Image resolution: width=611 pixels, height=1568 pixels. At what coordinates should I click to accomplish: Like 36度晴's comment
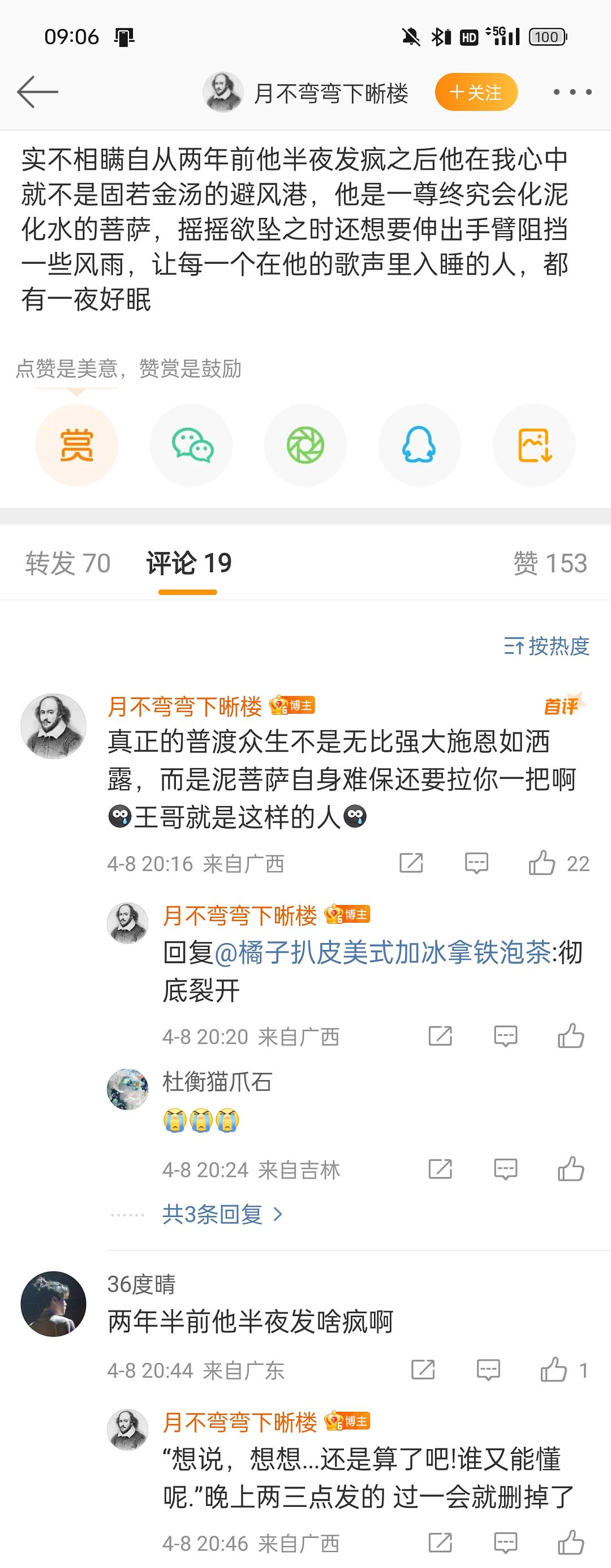pos(553,1370)
